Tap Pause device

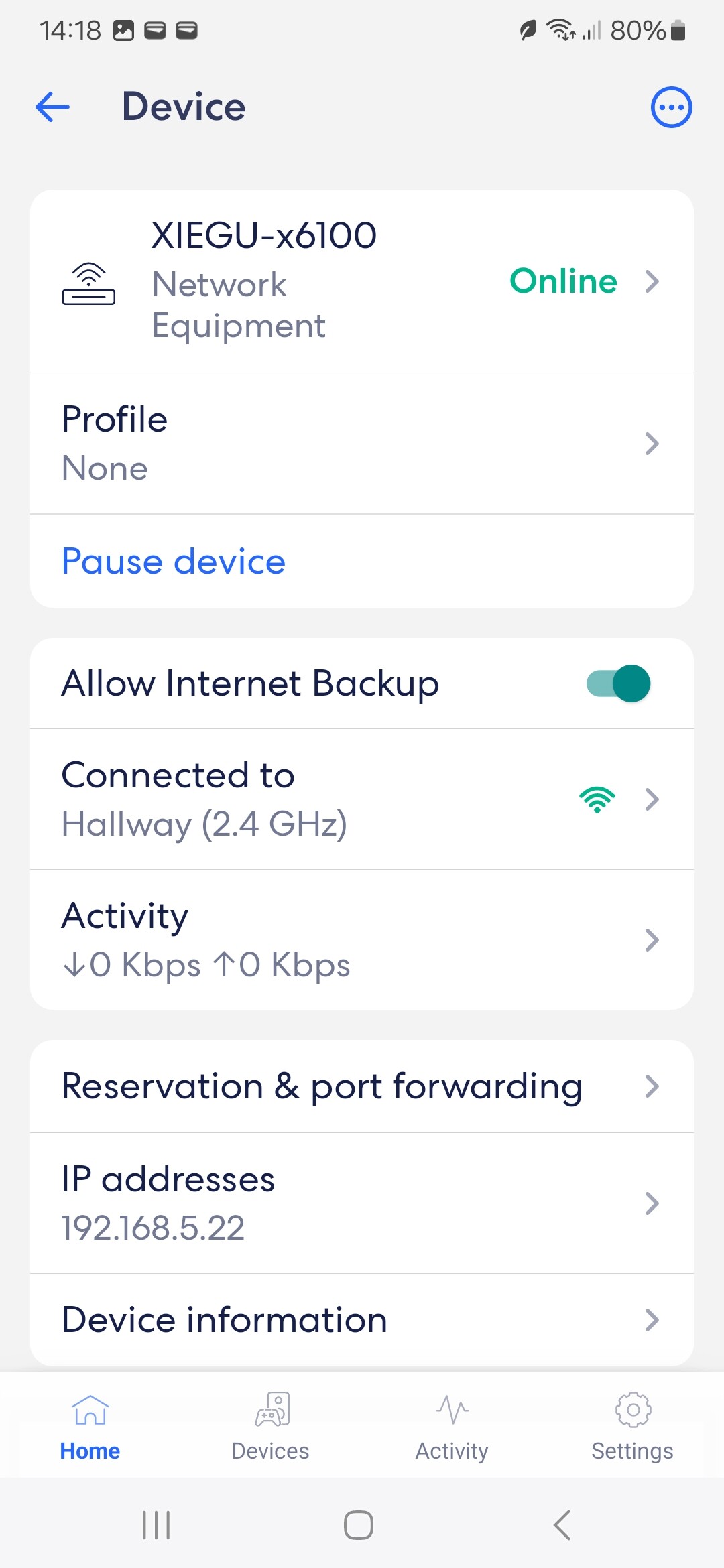[x=174, y=562]
